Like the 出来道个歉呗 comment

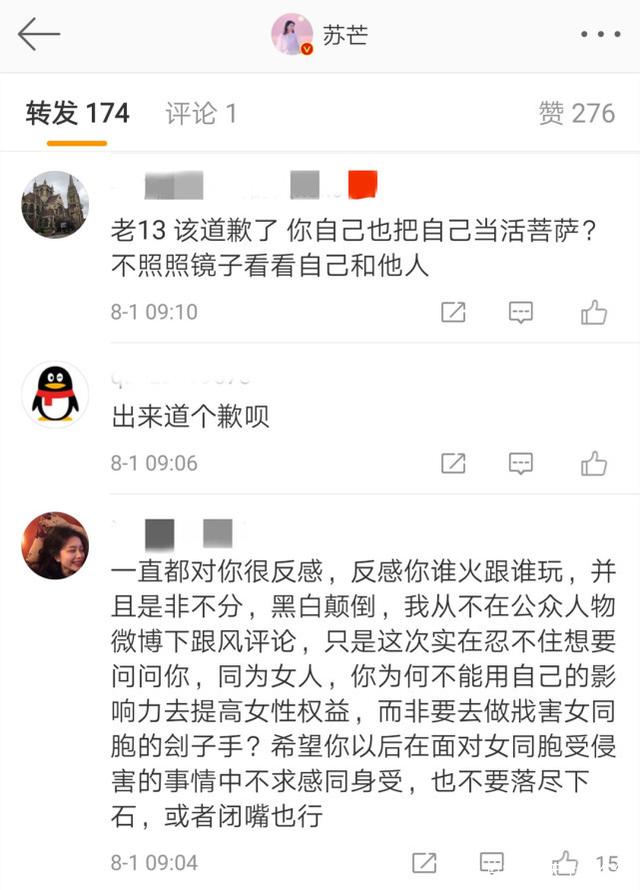[594, 463]
